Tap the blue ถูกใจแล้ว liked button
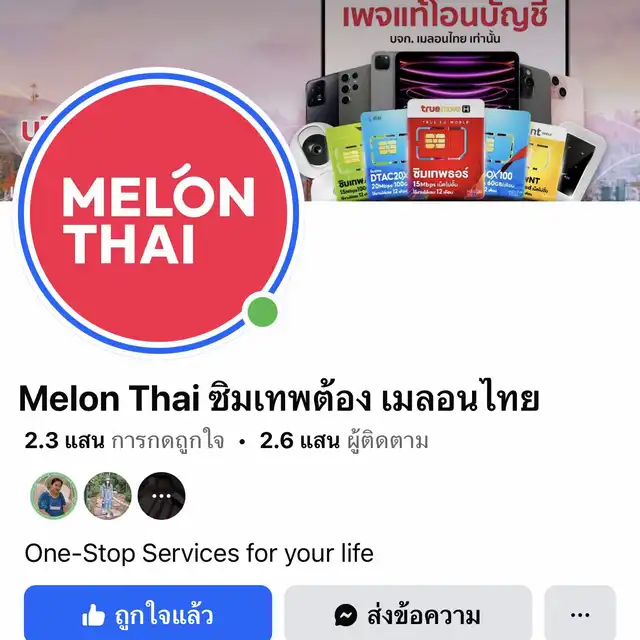Image resolution: width=640 pixels, height=640 pixels. click(x=148, y=613)
